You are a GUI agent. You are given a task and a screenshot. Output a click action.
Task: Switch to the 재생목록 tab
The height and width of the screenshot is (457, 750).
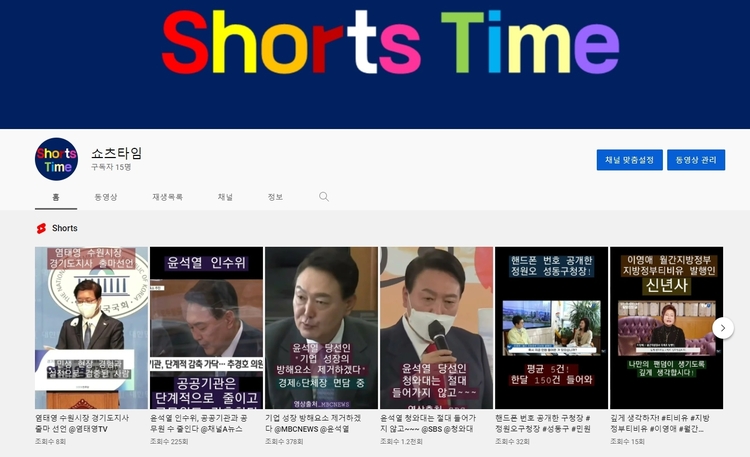167,197
